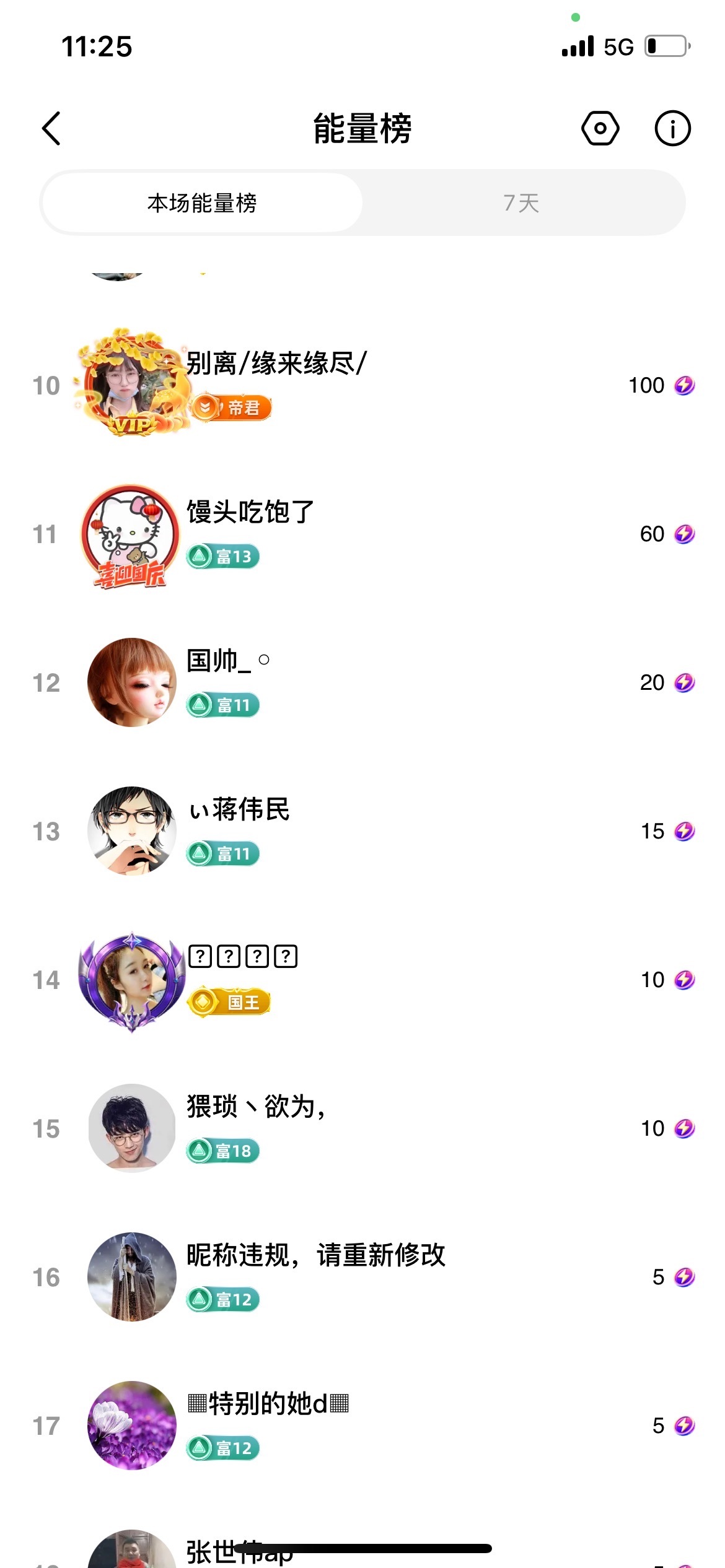
Task: Open the hexagon settings icon
Action: coord(600,129)
